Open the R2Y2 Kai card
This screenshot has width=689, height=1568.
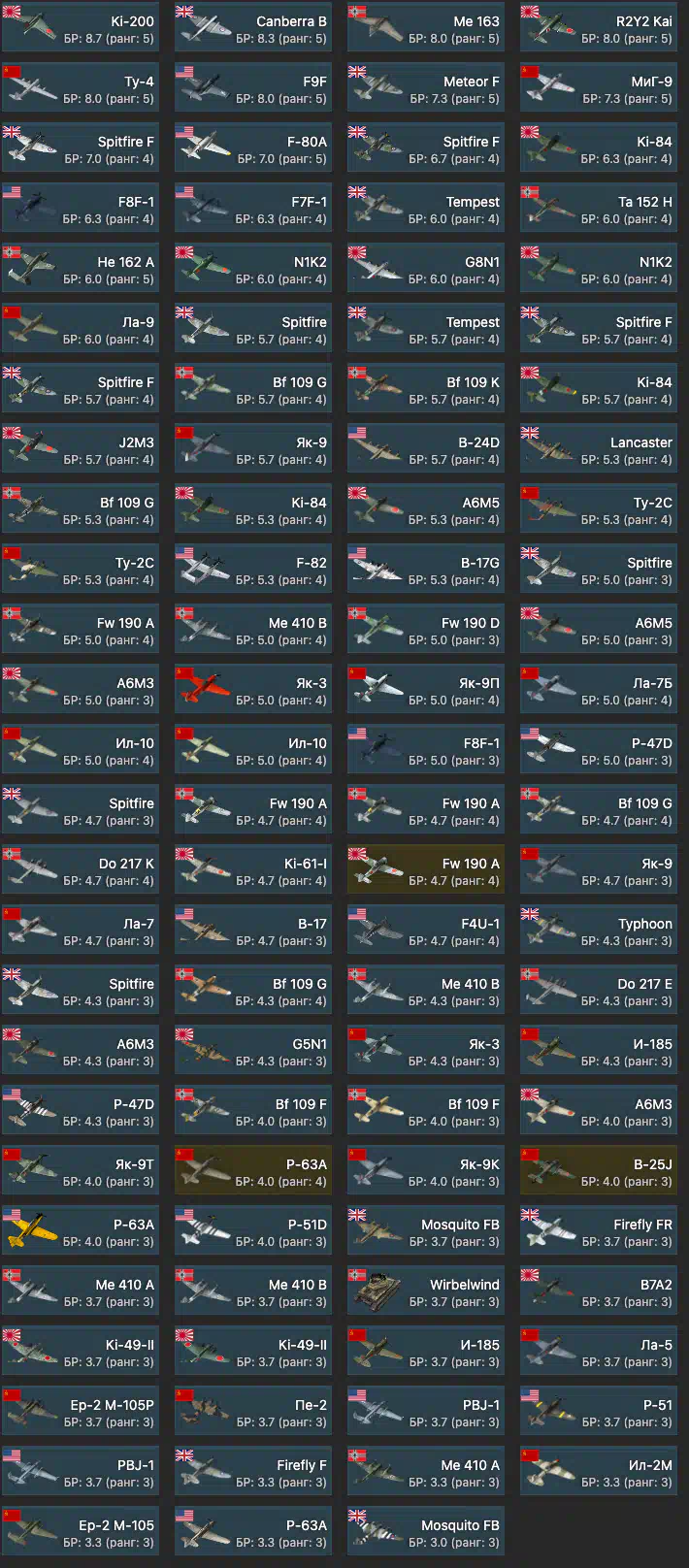(x=599, y=28)
